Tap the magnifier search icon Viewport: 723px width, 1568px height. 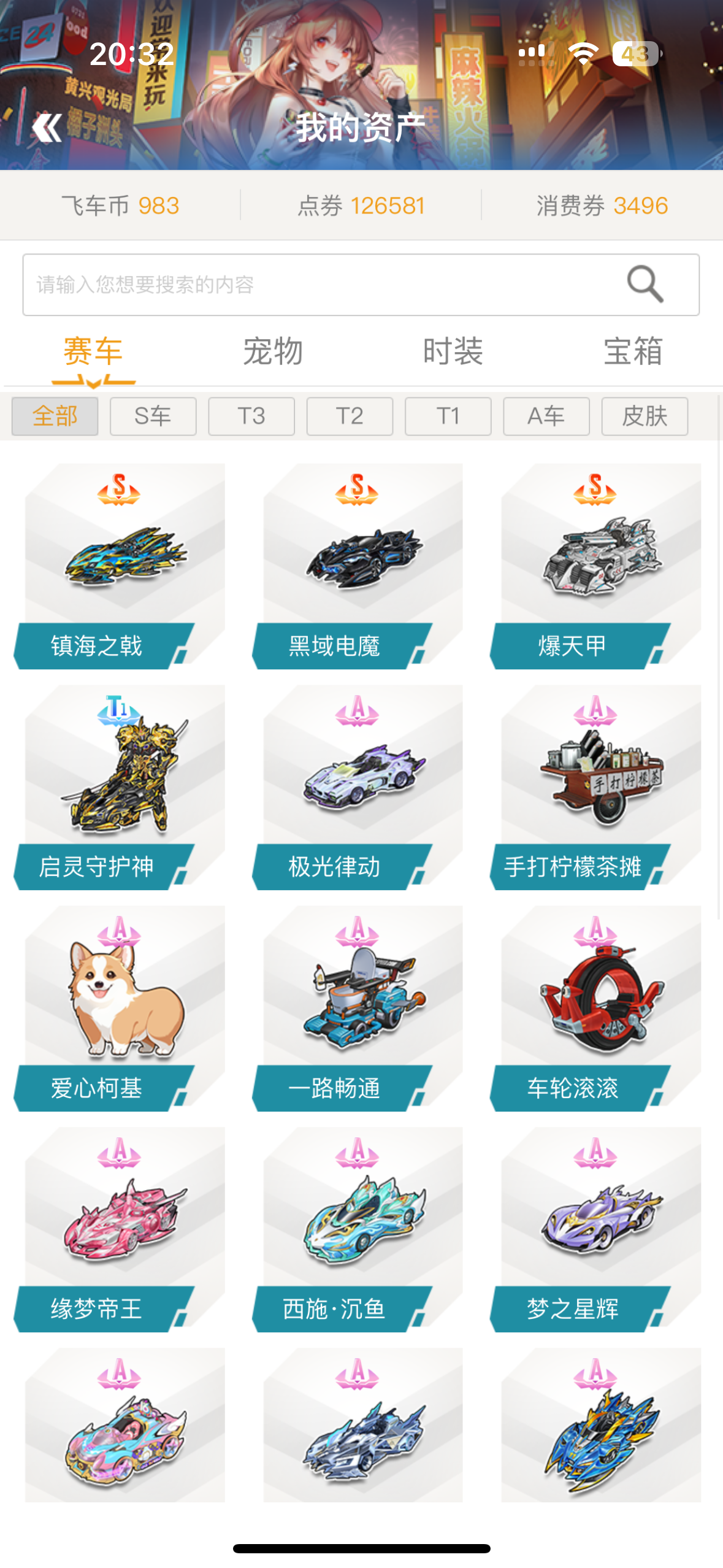[645, 284]
